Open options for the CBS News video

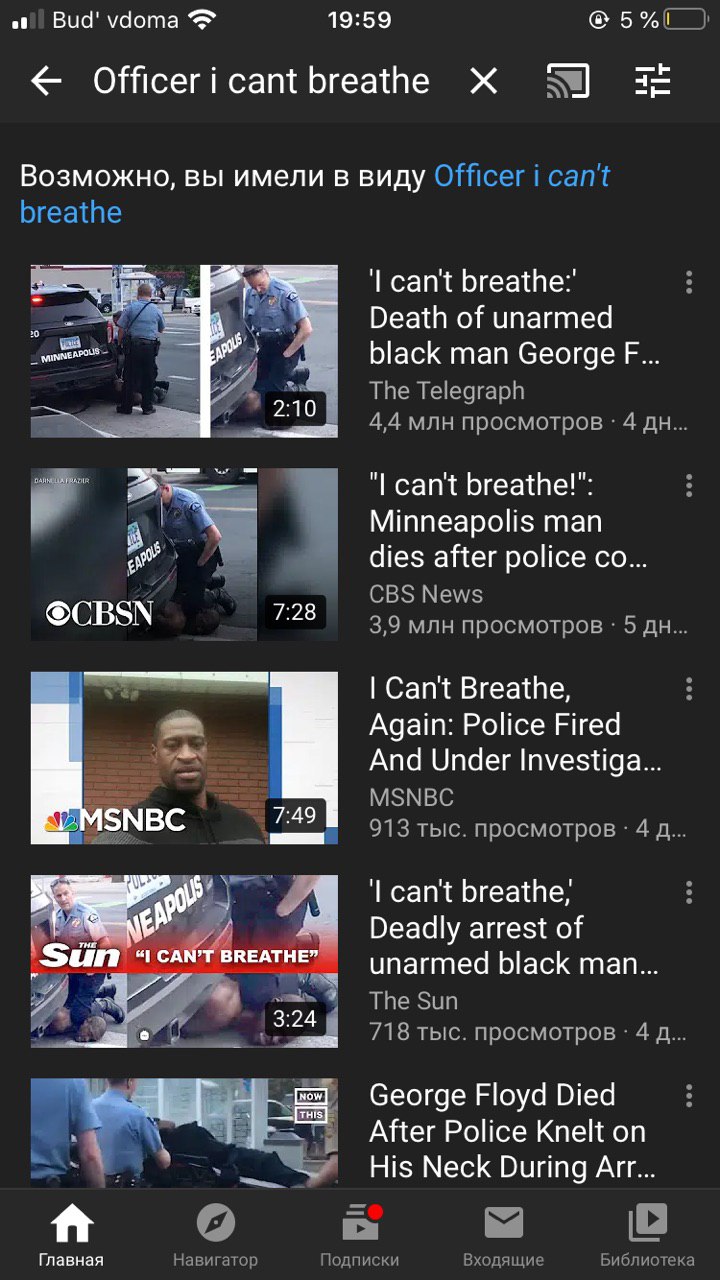point(688,486)
